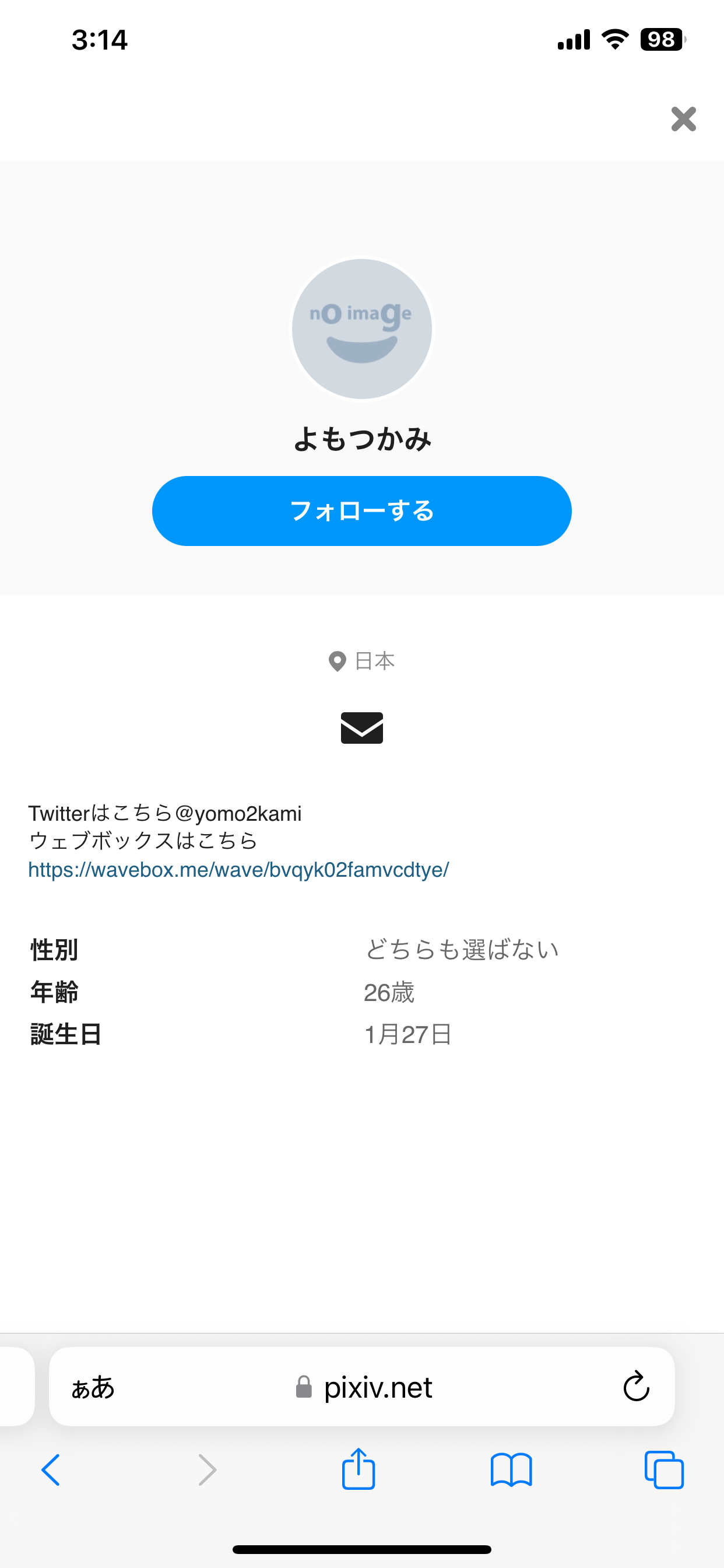The width and height of the screenshot is (724, 1568).
Task: Open Safari bookmarks
Action: coord(511,1470)
